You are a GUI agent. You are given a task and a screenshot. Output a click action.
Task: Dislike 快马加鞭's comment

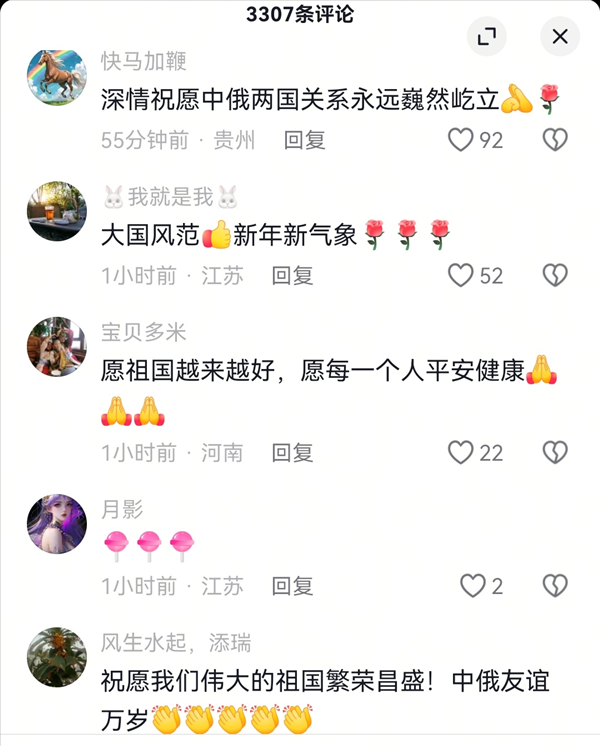coord(555,140)
